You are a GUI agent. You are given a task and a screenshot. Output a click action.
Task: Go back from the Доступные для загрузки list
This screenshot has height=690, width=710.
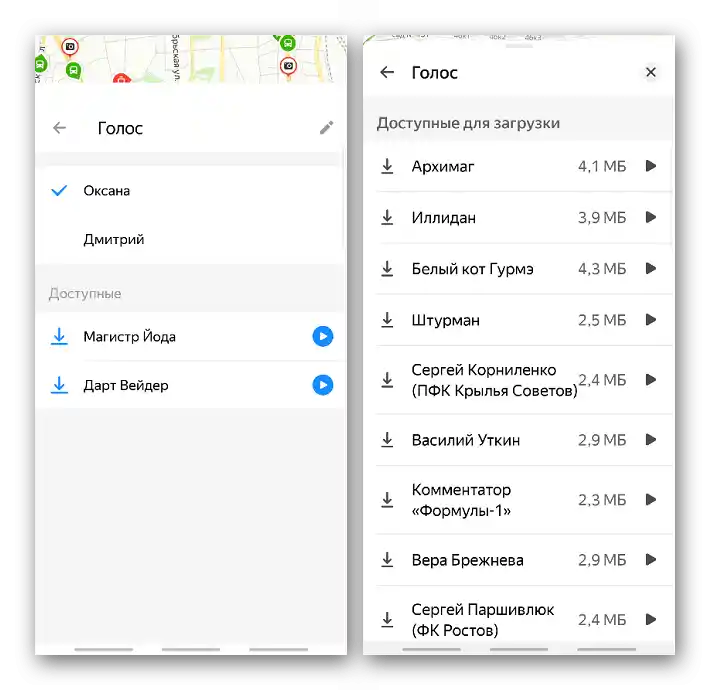pos(388,72)
